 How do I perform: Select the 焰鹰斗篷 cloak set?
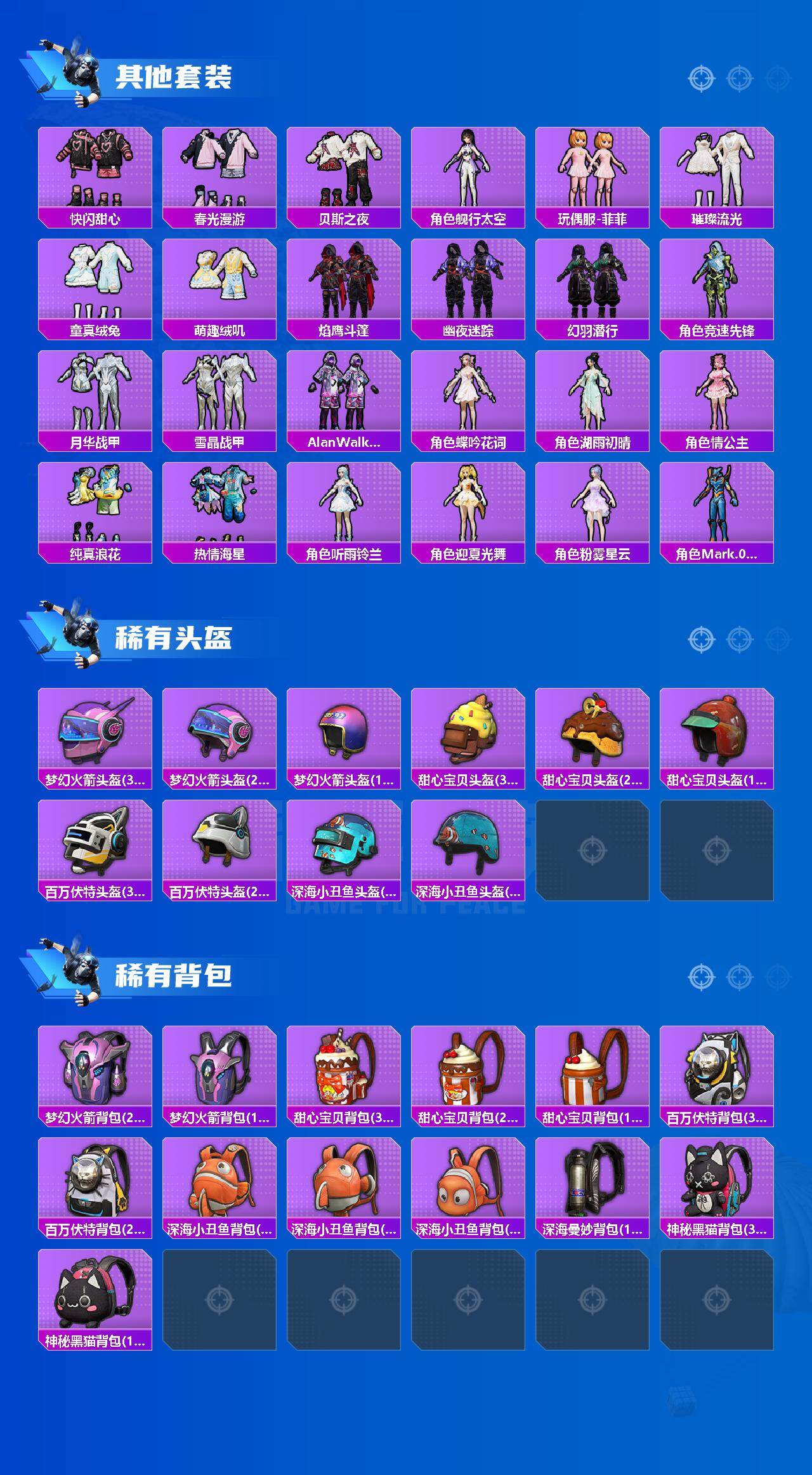click(x=345, y=286)
